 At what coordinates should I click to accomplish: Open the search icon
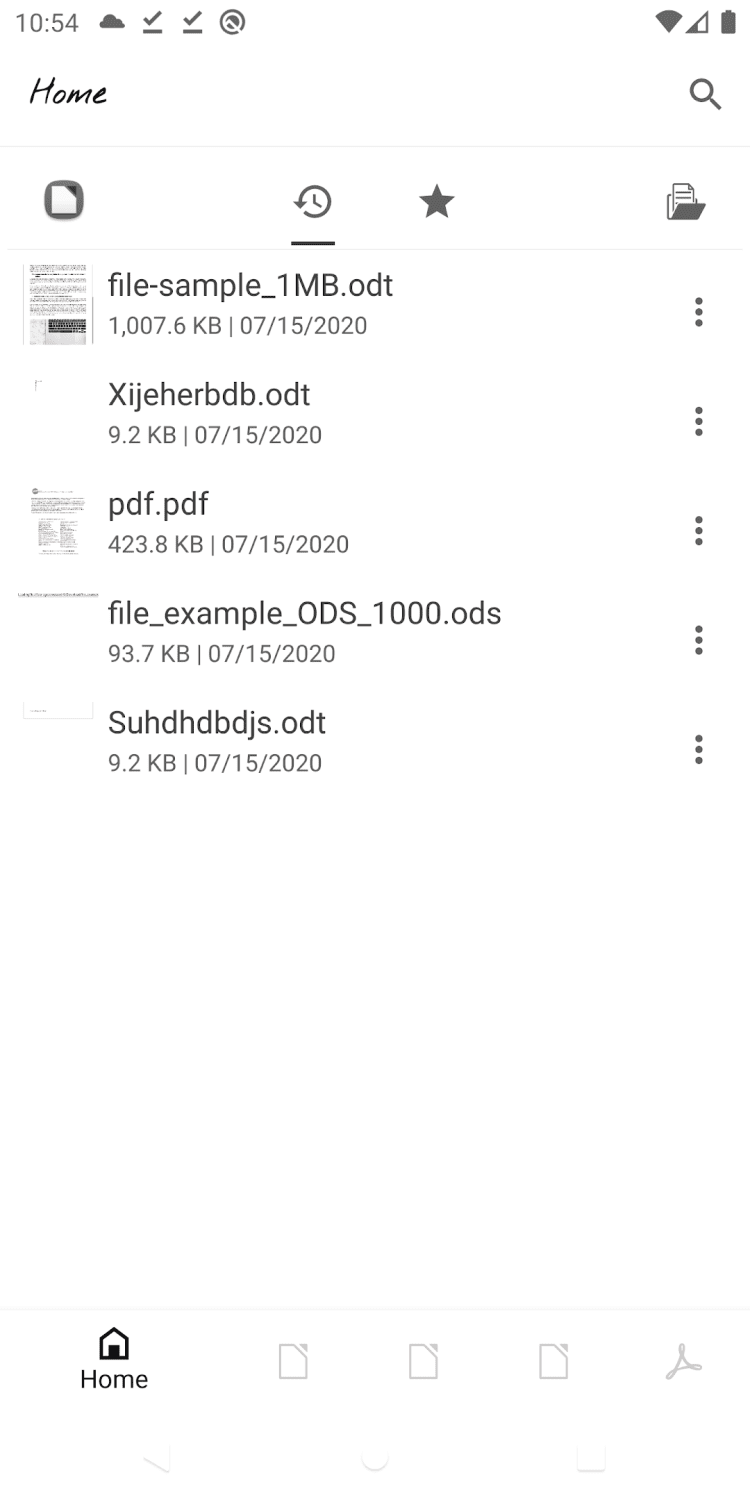click(705, 94)
